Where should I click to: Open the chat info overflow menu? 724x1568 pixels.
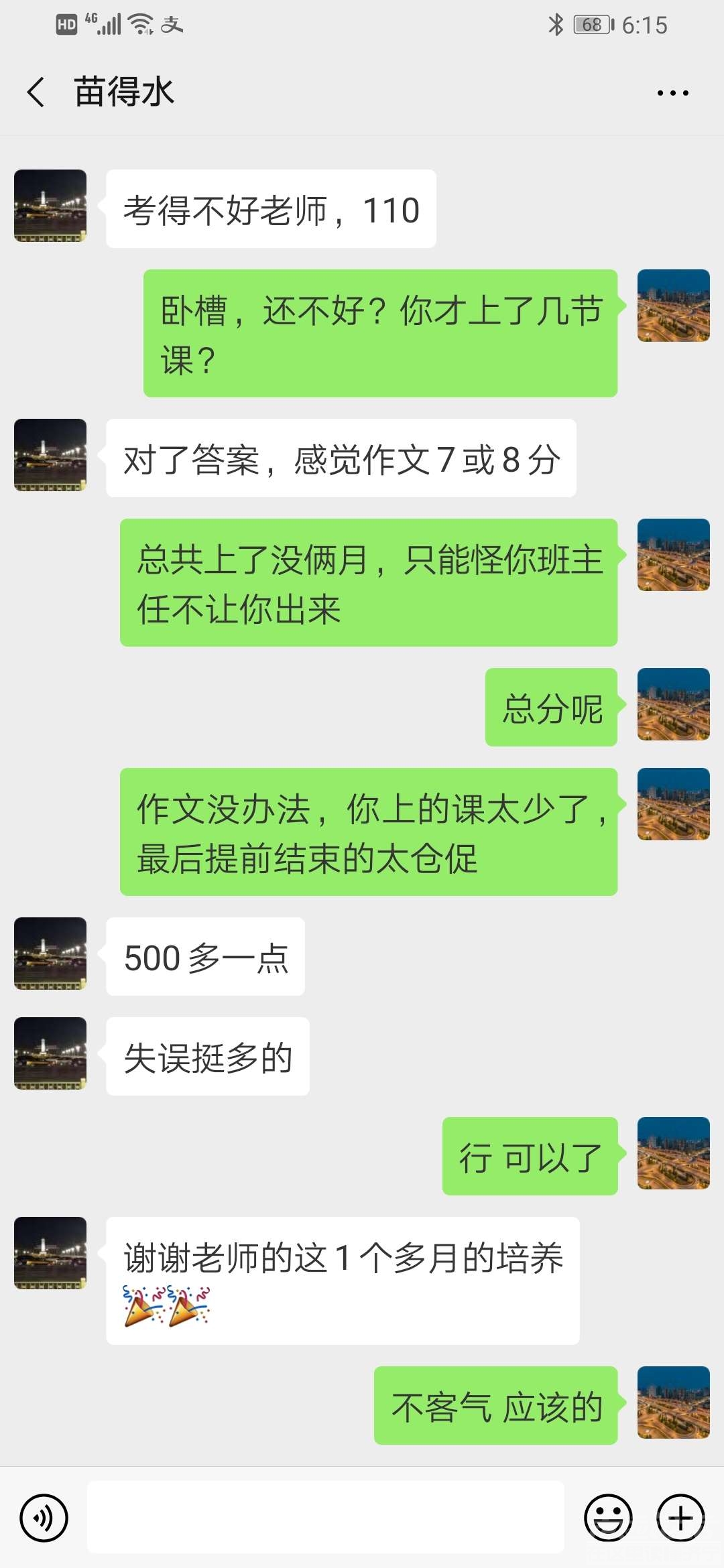point(672,93)
